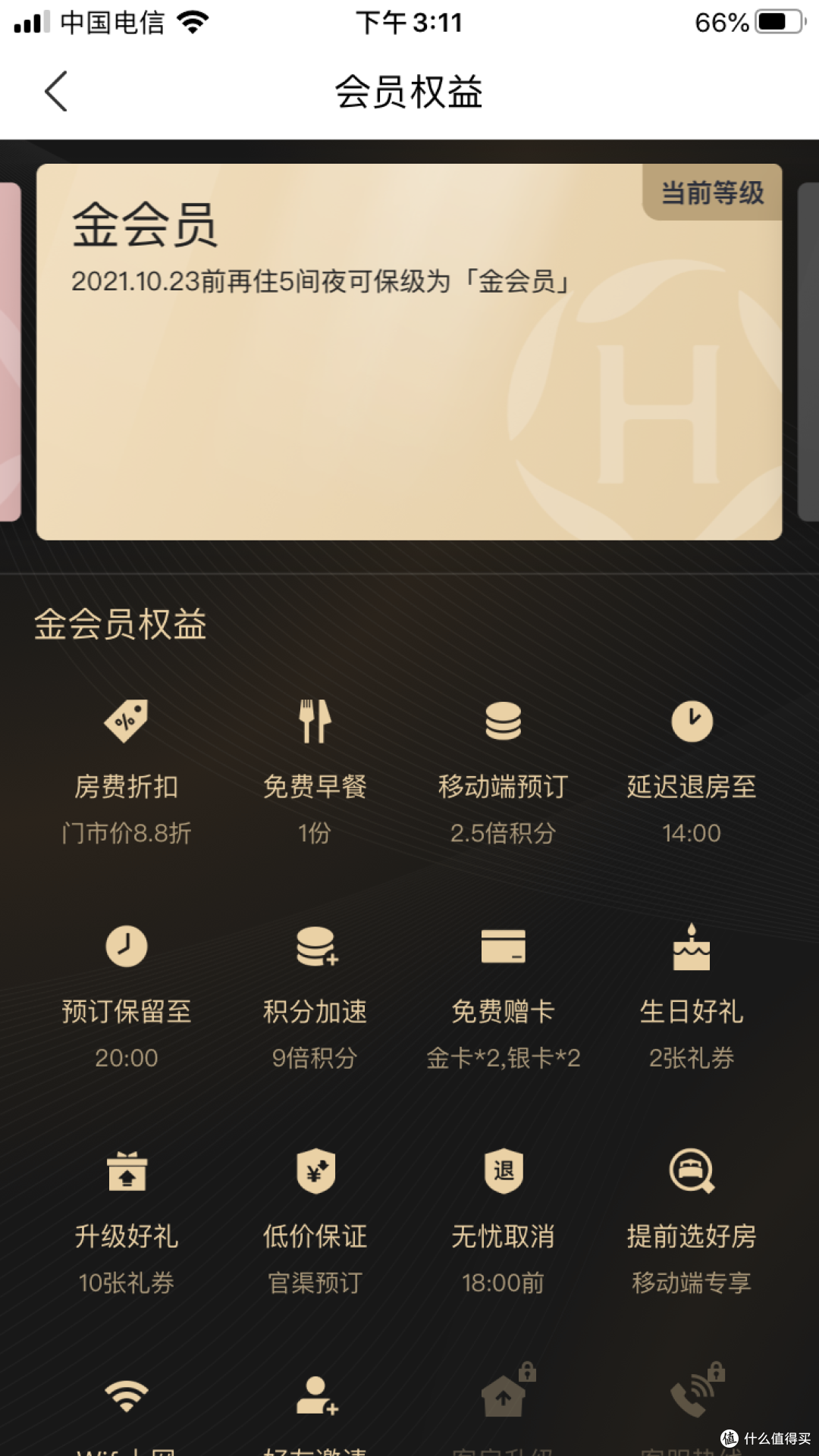Tap the 无忧取消 refund icon

[x=502, y=1171]
